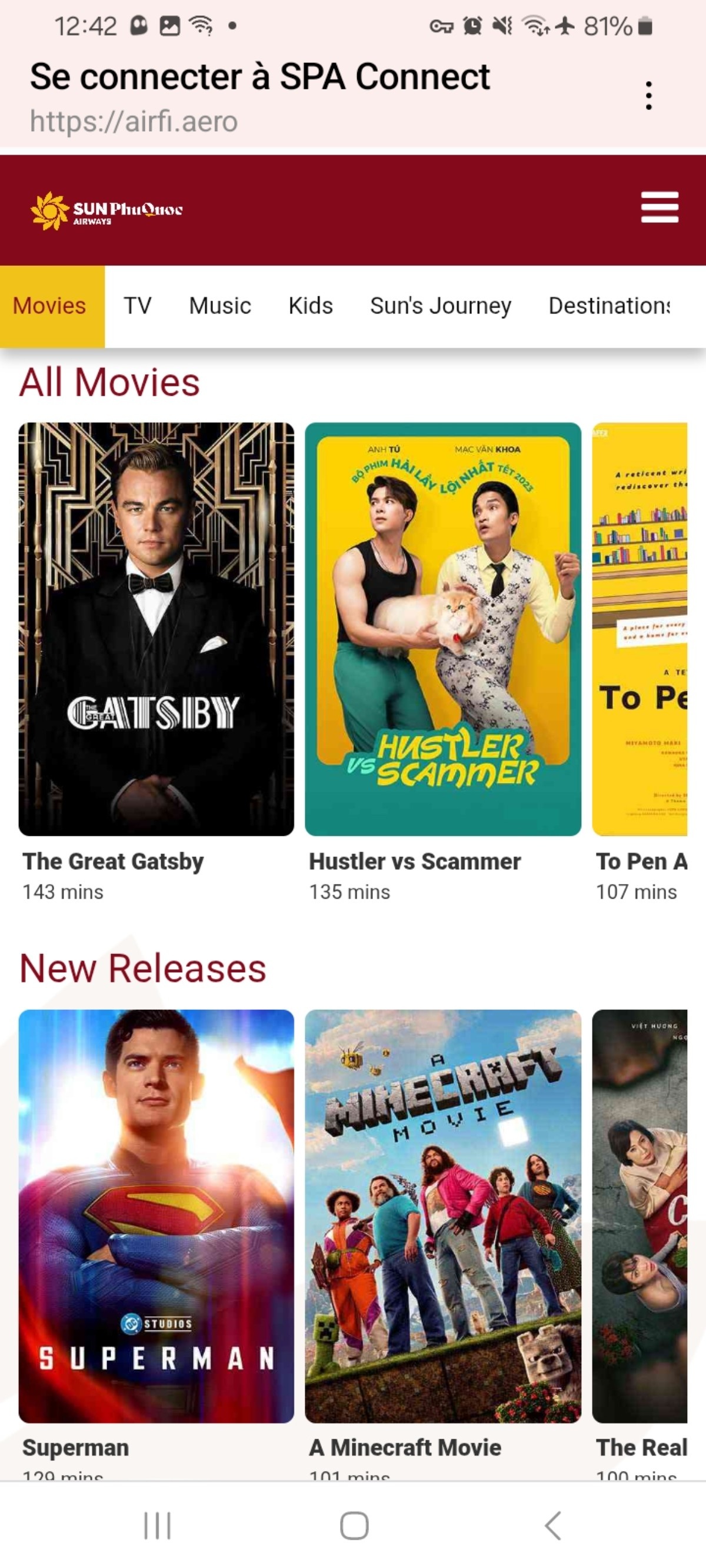The width and height of the screenshot is (706, 1568).
Task: Open Hustler vs Scammer movie
Action: (x=443, y=629)
